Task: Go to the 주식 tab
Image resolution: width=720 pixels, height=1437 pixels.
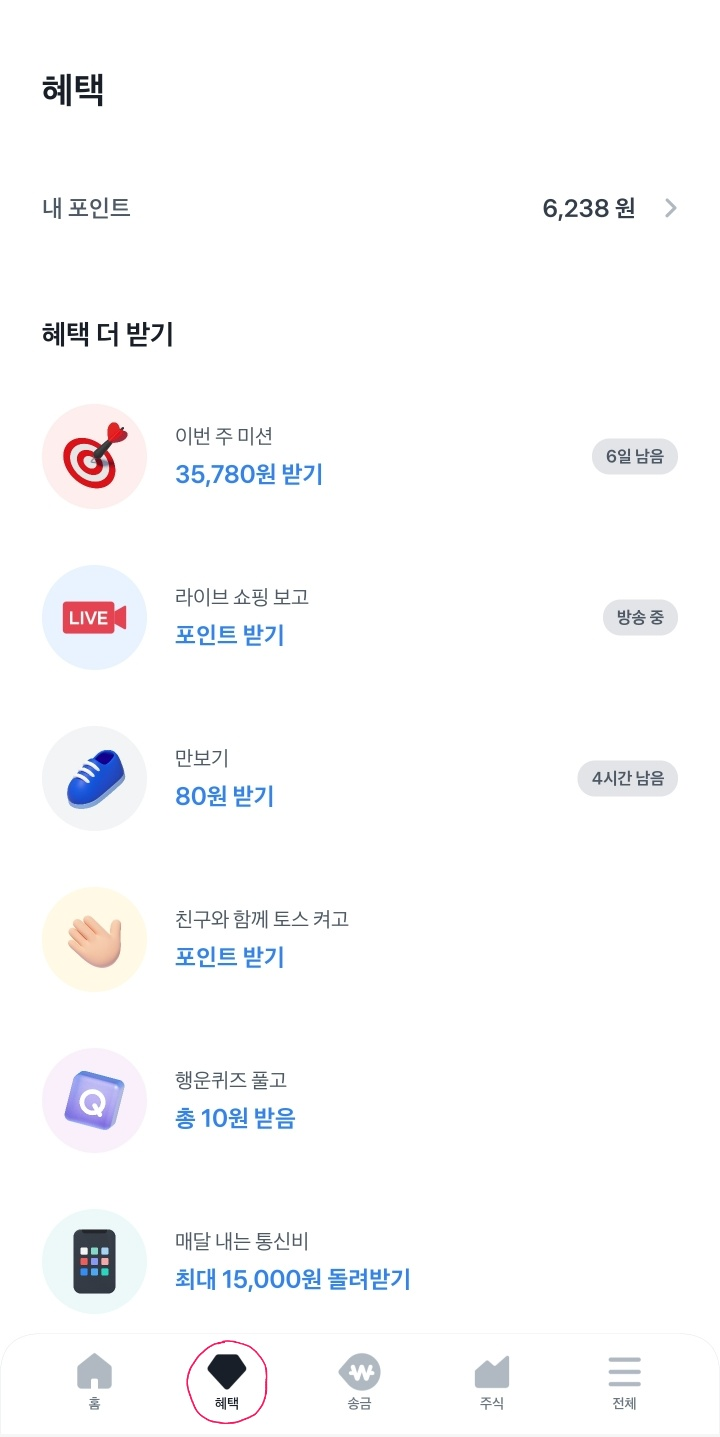Action: [491, 1382]
